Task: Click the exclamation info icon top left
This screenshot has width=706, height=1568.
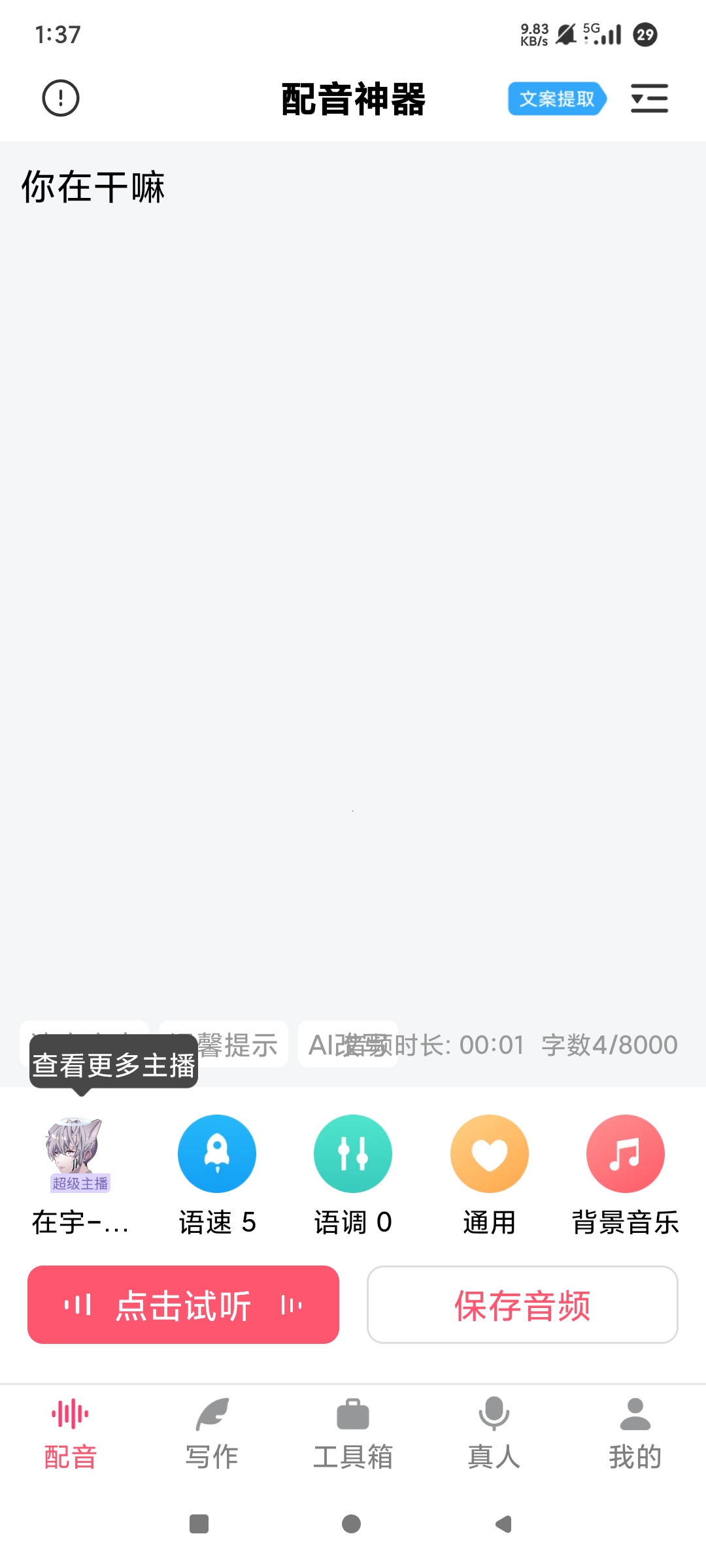Action: 60,98
